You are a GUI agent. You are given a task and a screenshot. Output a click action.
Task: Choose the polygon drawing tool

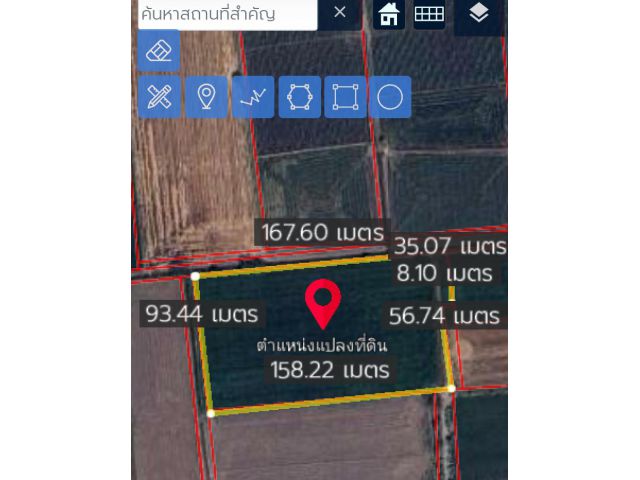point(299,97)
